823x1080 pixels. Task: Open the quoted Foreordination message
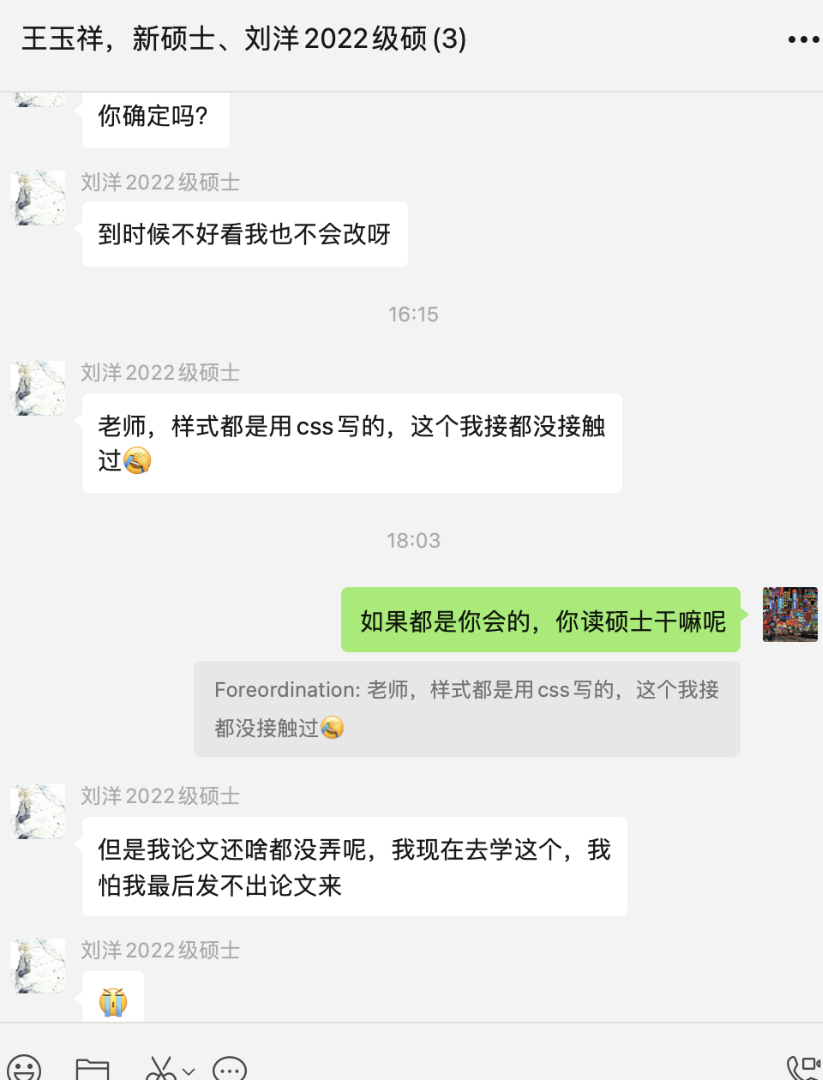[x=466, y=708]
